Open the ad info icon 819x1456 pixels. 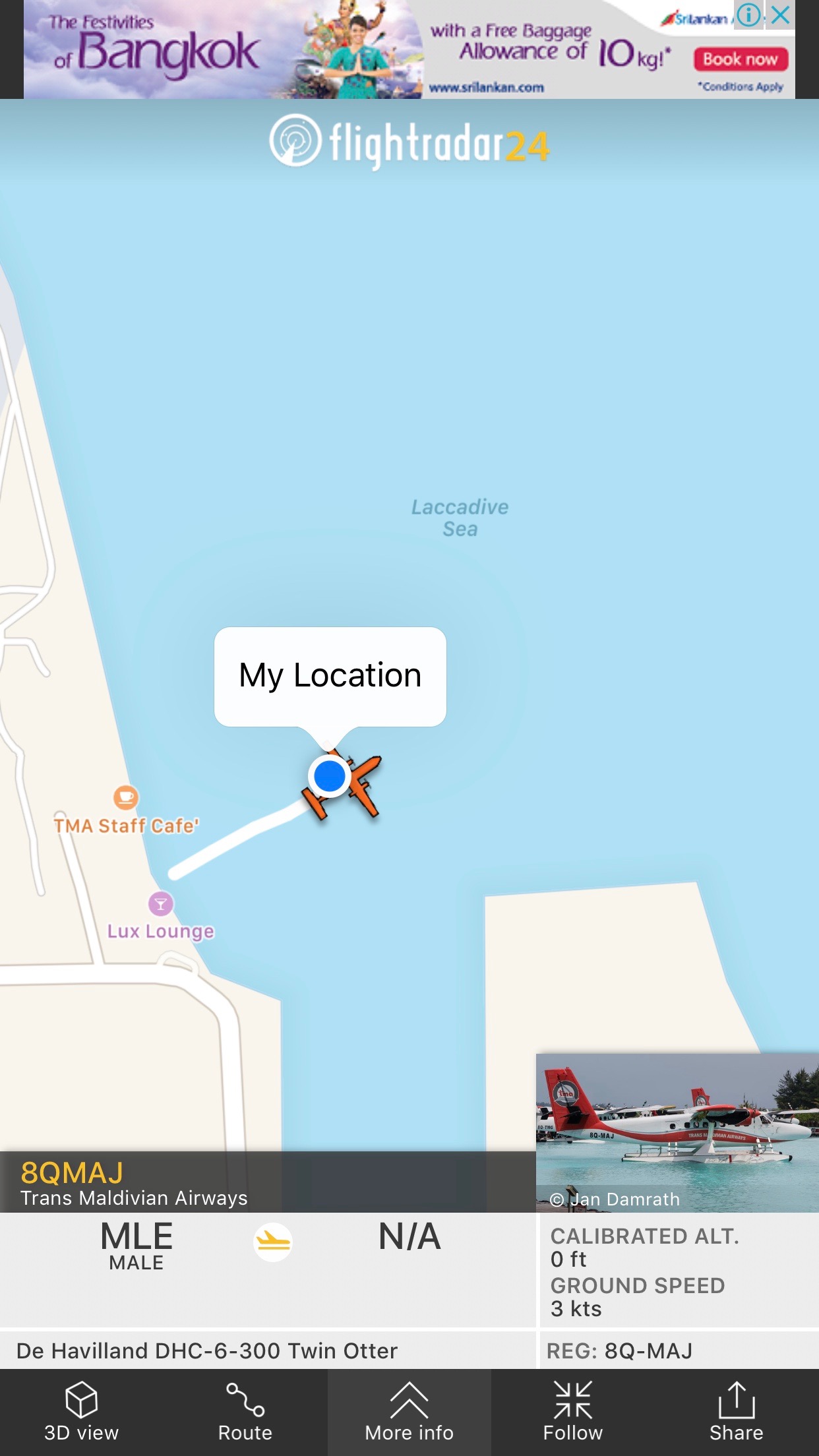coord(749,15)
